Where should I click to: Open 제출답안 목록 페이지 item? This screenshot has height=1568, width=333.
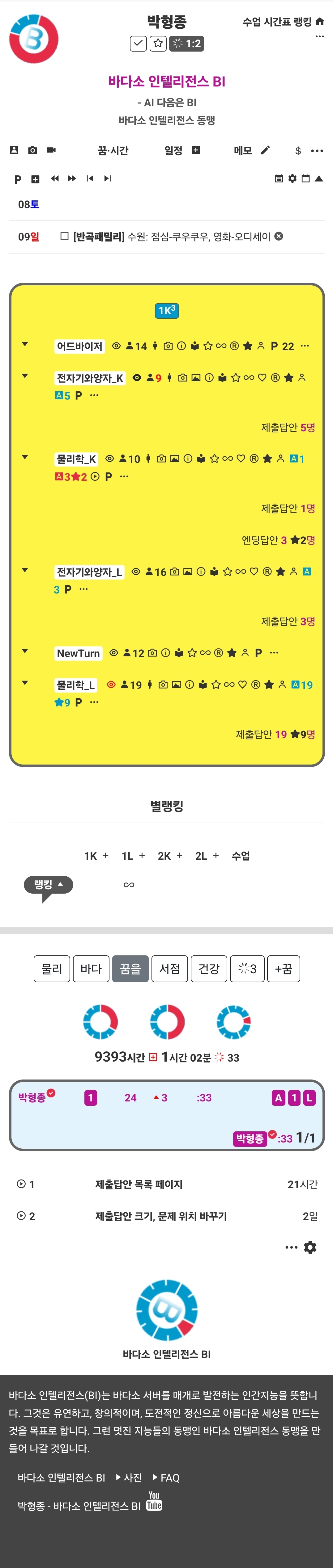coord(139,1184)
